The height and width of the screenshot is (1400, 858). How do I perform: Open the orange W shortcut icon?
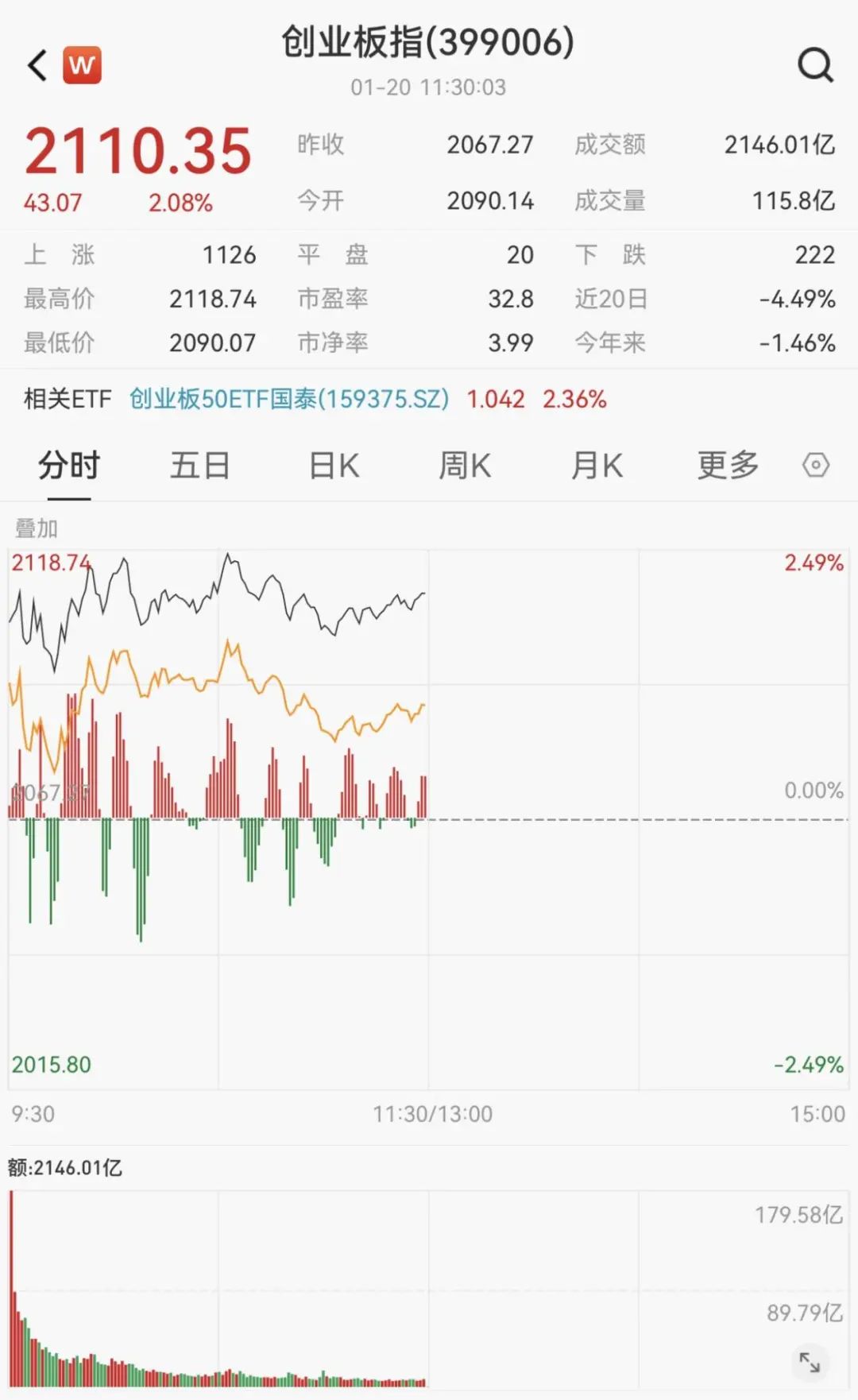[x=83, y=65]
